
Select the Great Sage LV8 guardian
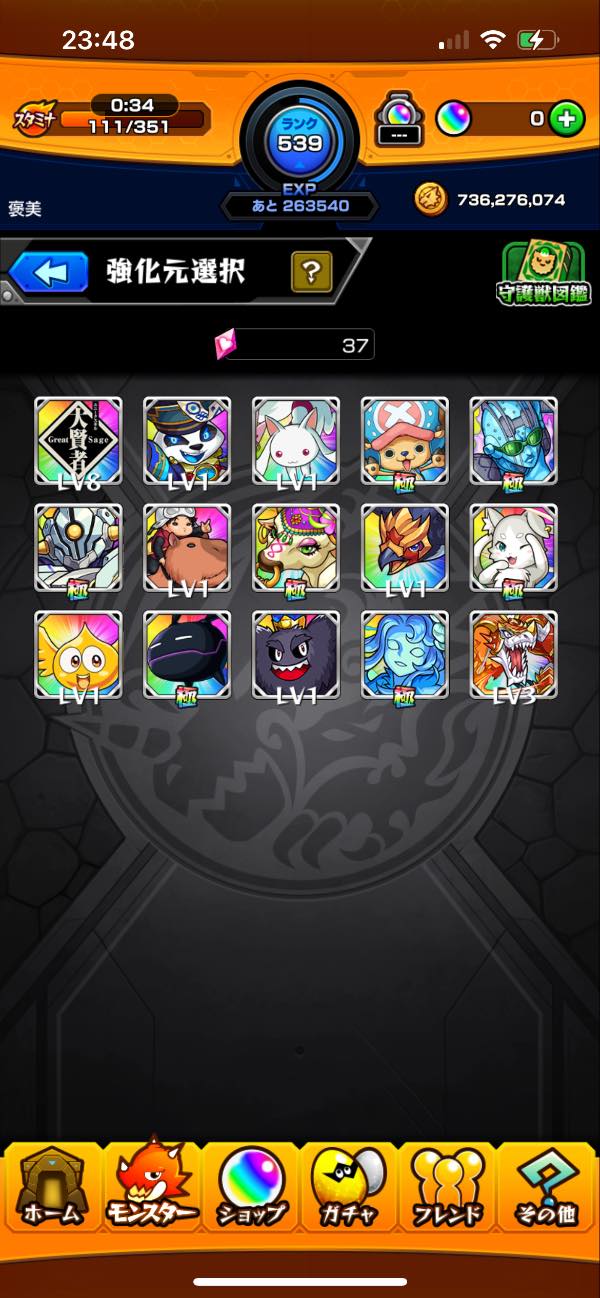78,441
